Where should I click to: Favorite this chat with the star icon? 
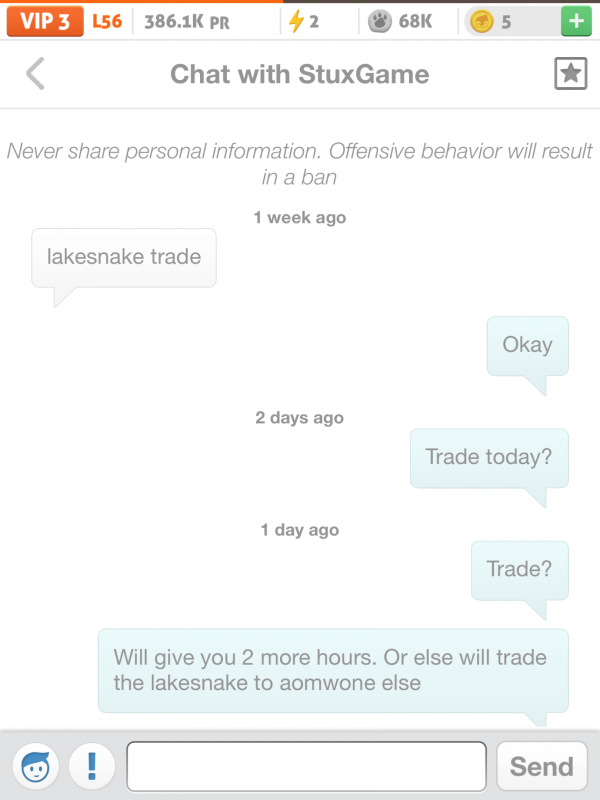[x=570, y=74]
